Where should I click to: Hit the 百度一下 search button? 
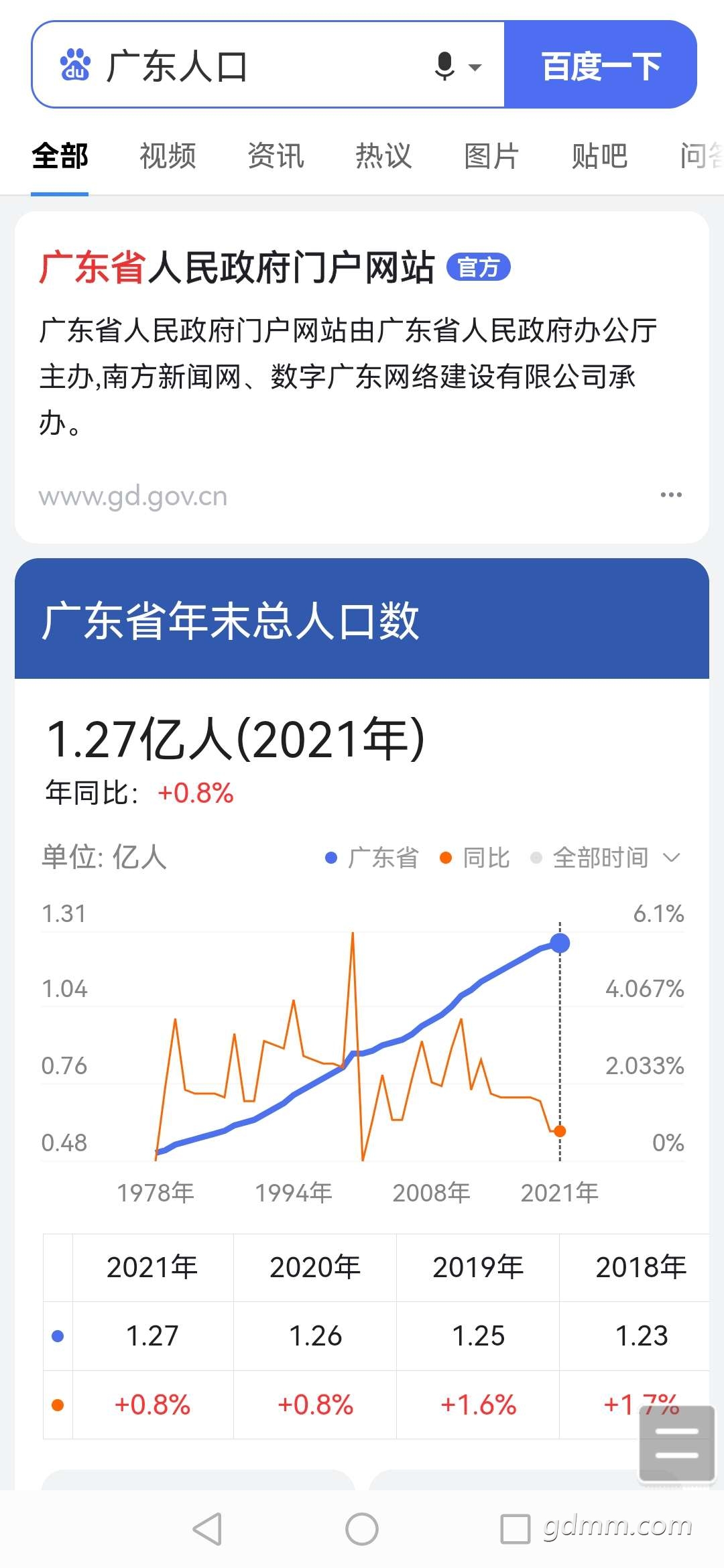[x=601, y=65]
